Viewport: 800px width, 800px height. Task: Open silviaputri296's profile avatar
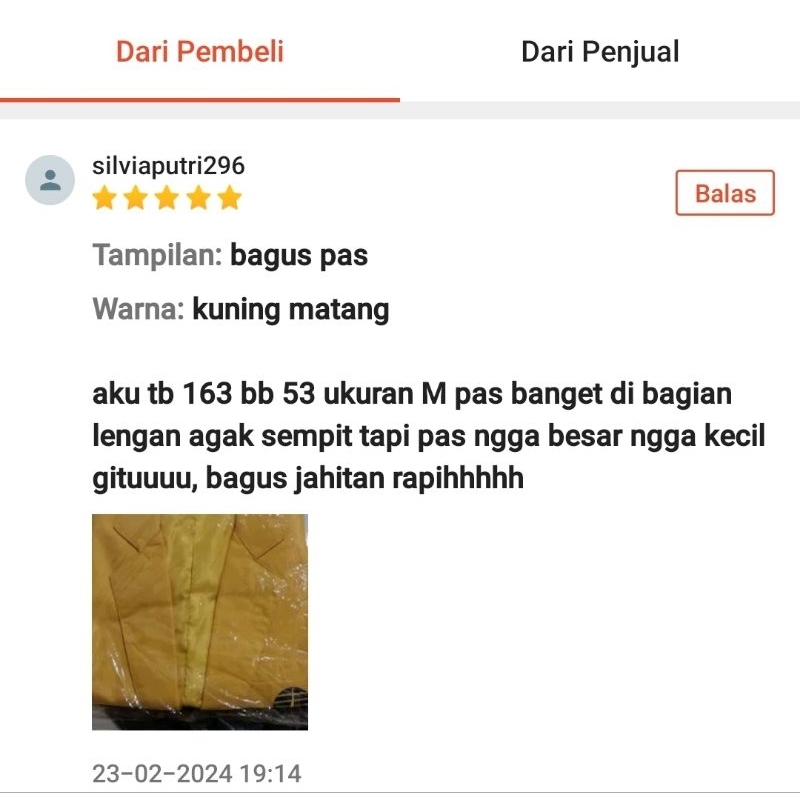(x=50, y=181)
